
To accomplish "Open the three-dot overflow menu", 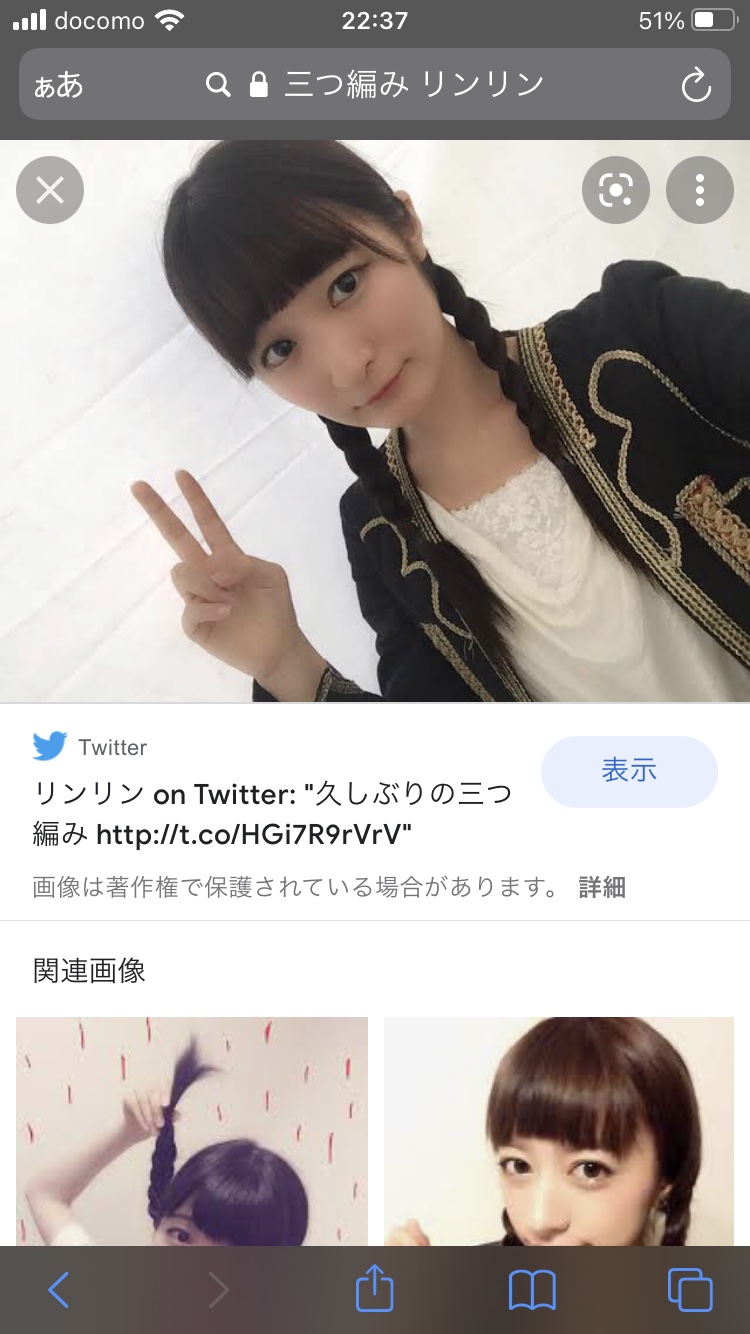I will 700,190.
